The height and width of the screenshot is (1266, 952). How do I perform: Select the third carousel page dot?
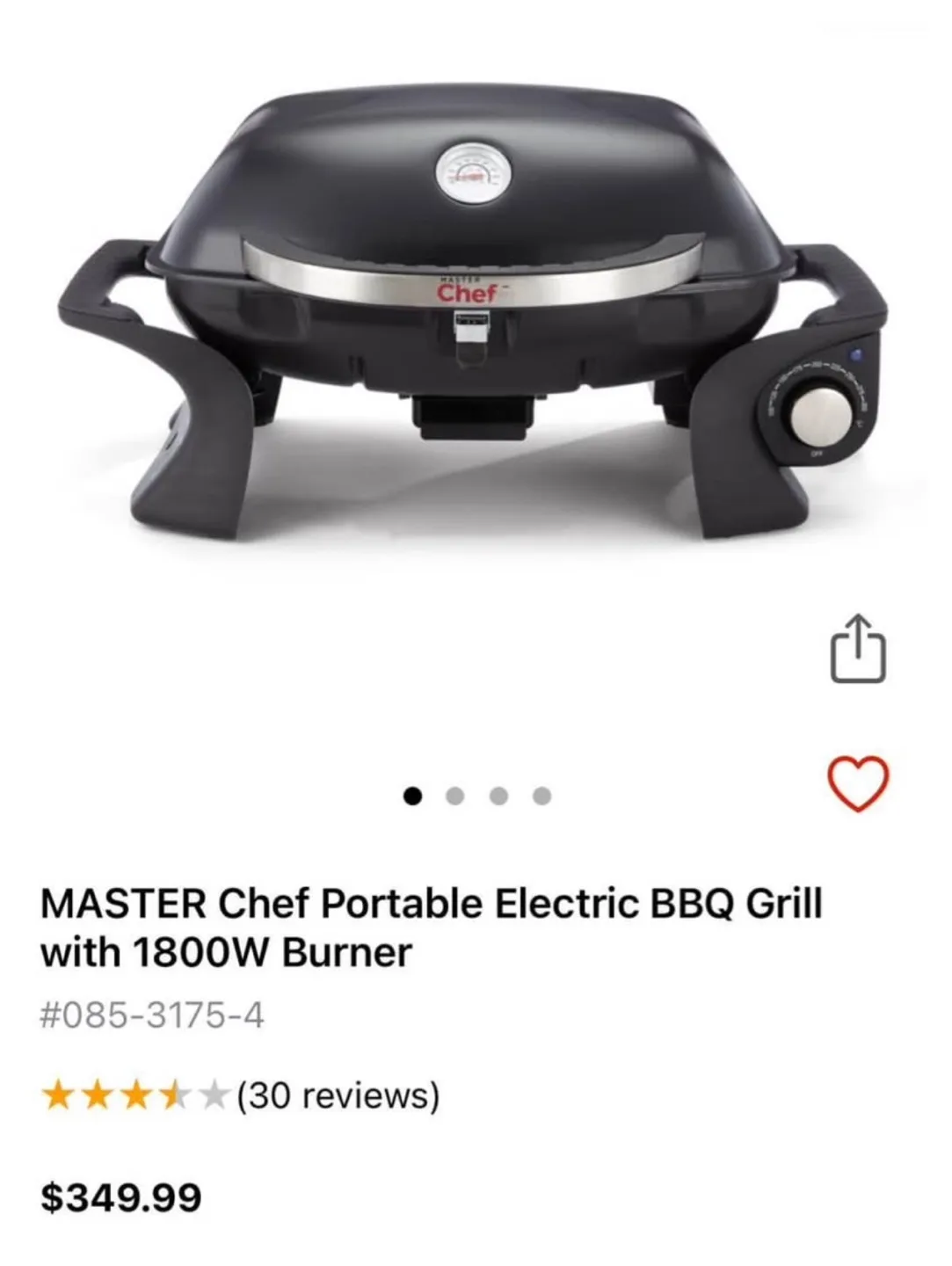point(499,796)
